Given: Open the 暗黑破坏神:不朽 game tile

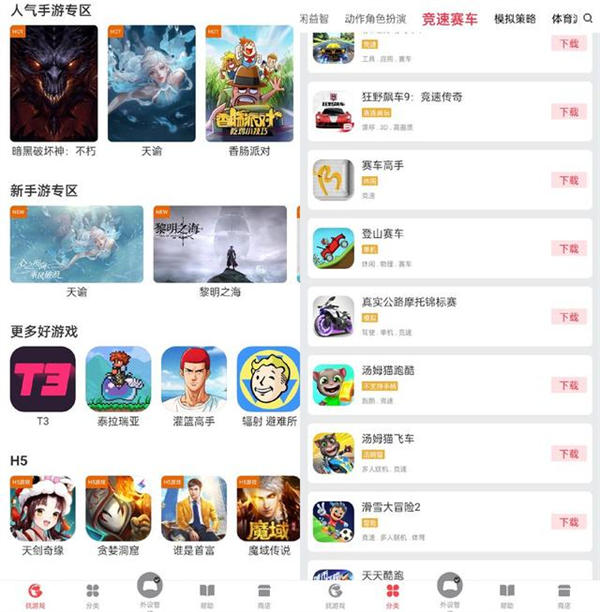Looking at the screenshot, I should click(53, 83).
